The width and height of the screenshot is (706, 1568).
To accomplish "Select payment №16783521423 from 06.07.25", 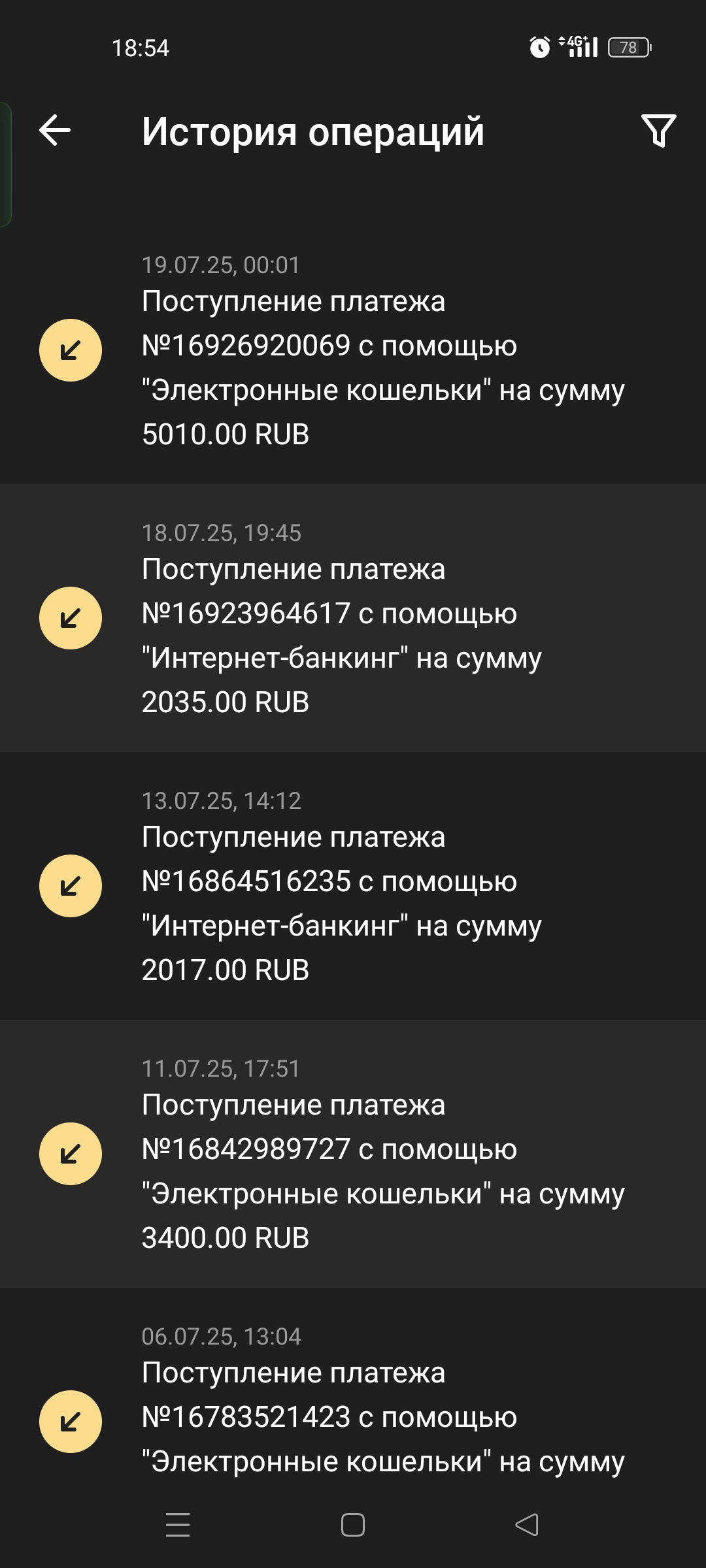I will pos(353,1405).
